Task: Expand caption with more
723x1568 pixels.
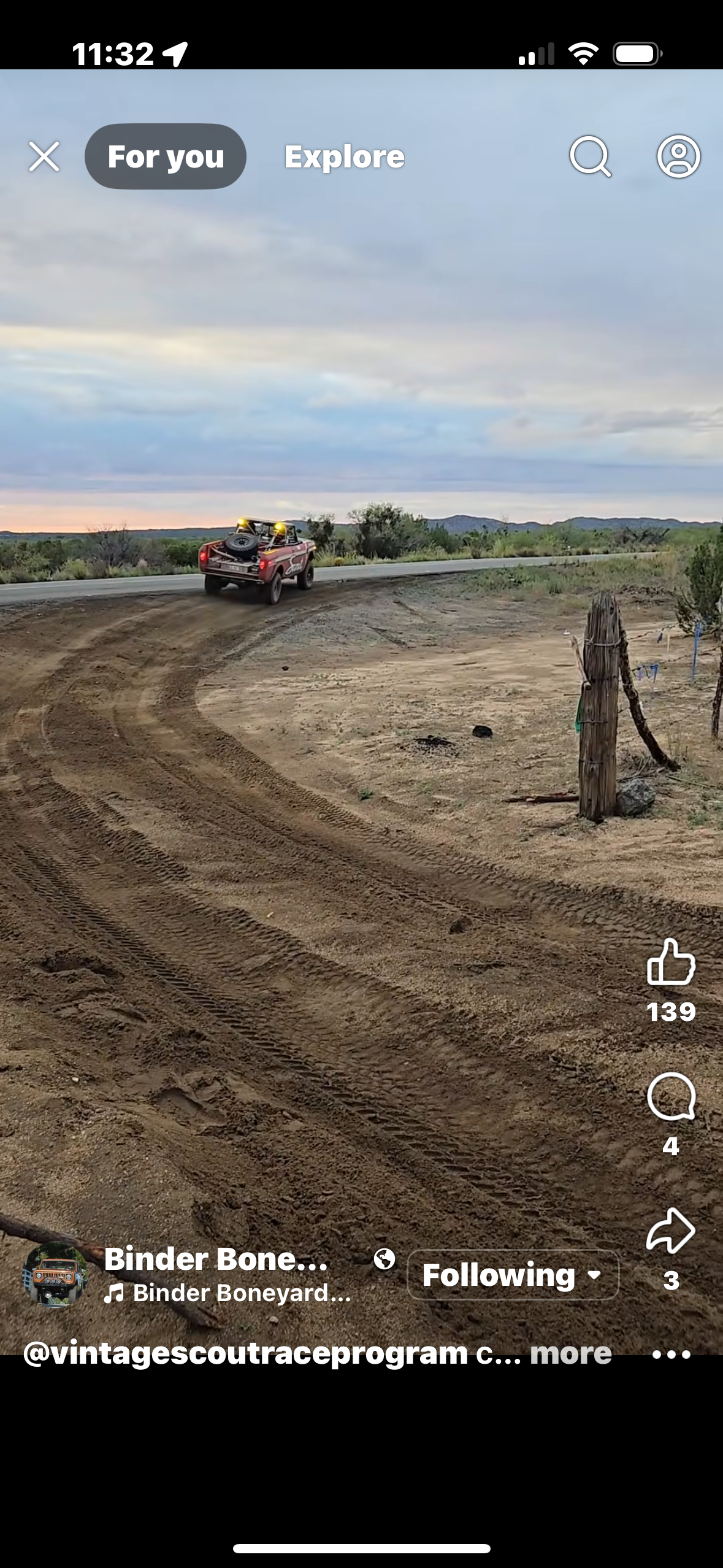Action: [570, 1353]
